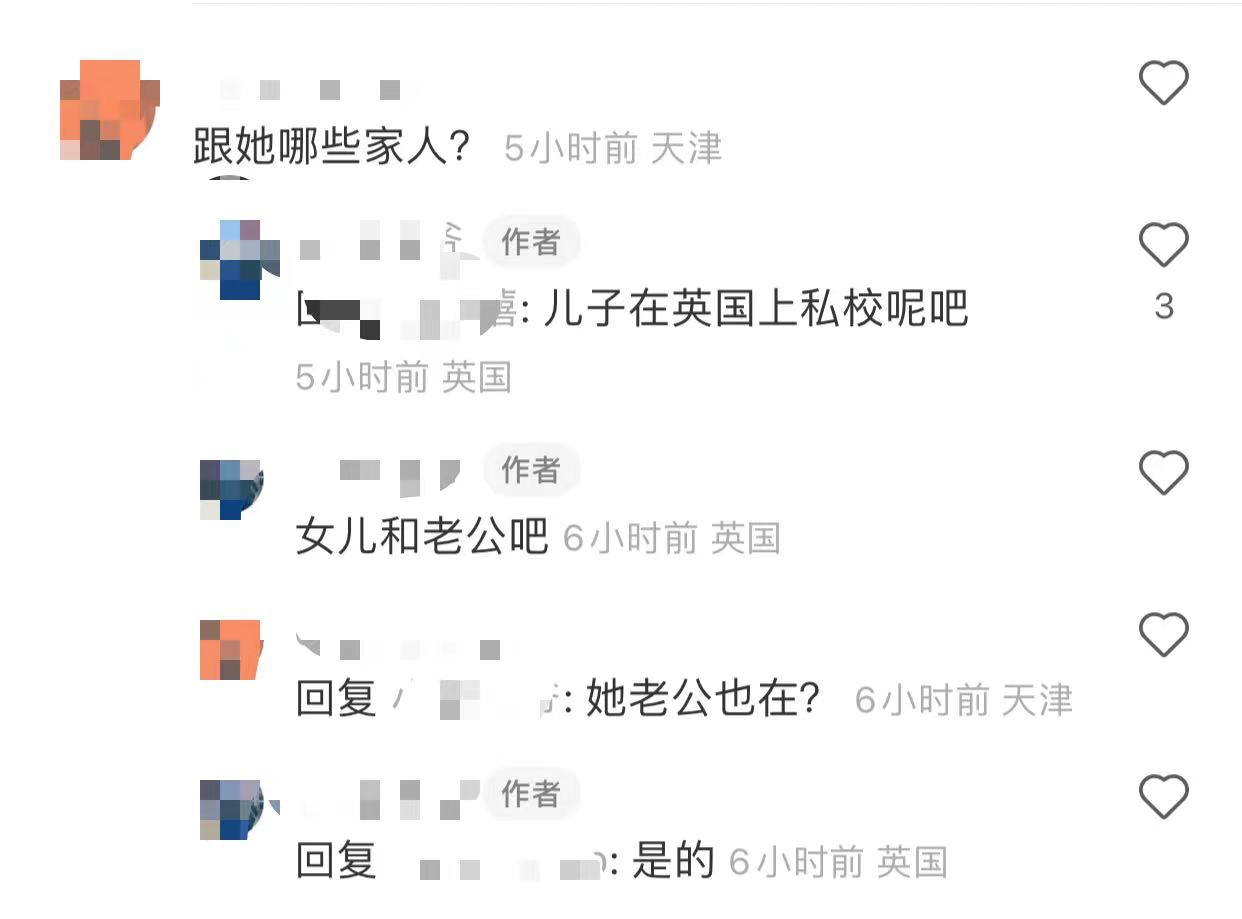1242x919 pixels.
Task: Open avatar of commenter asking 跟她哪些家人
Action: click(x=110, y=110)
